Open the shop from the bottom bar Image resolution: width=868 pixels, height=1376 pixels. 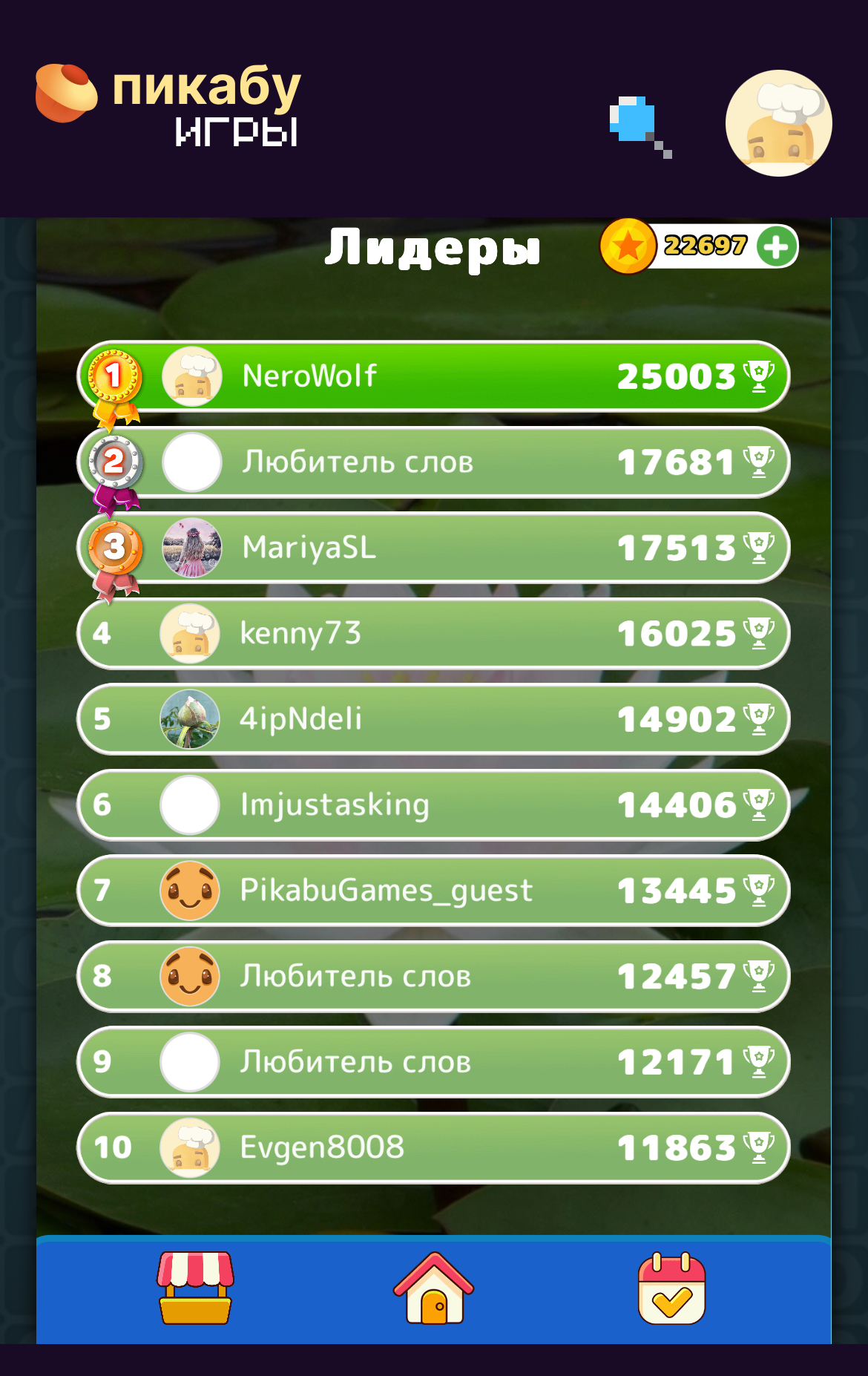[195, 1288]
